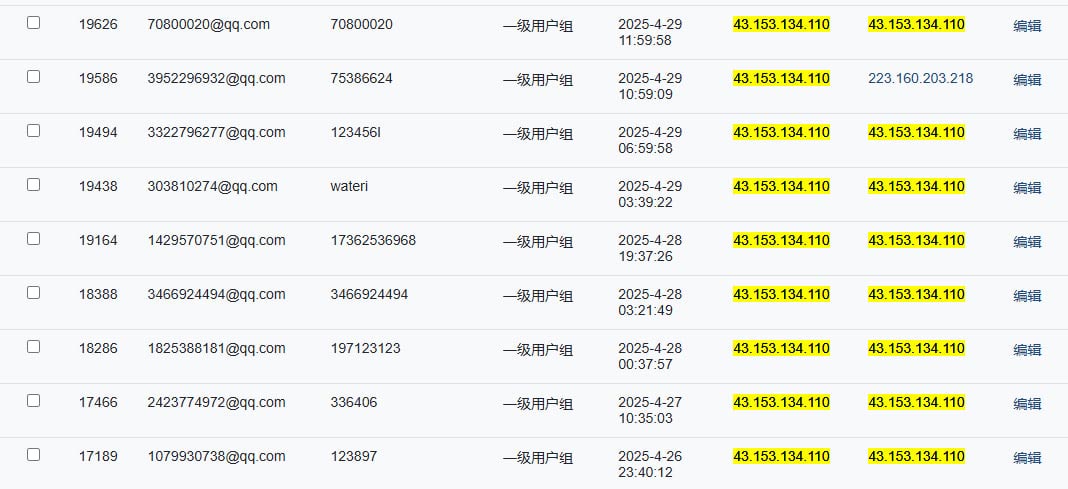Mark the checkbox for user 19164
1068x489 pixels.
click(x=33, y=238)
